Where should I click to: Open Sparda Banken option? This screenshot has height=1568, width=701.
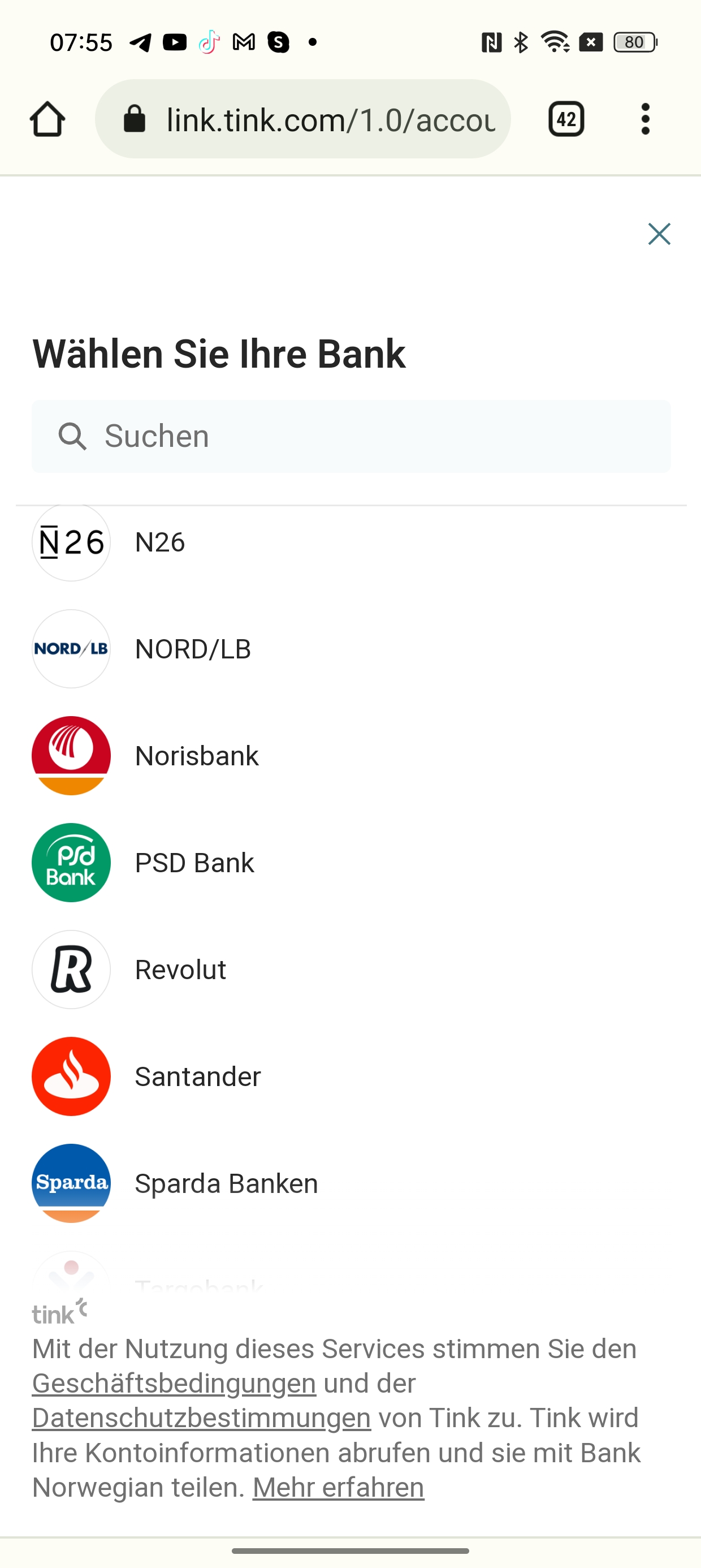point(351,1183)
